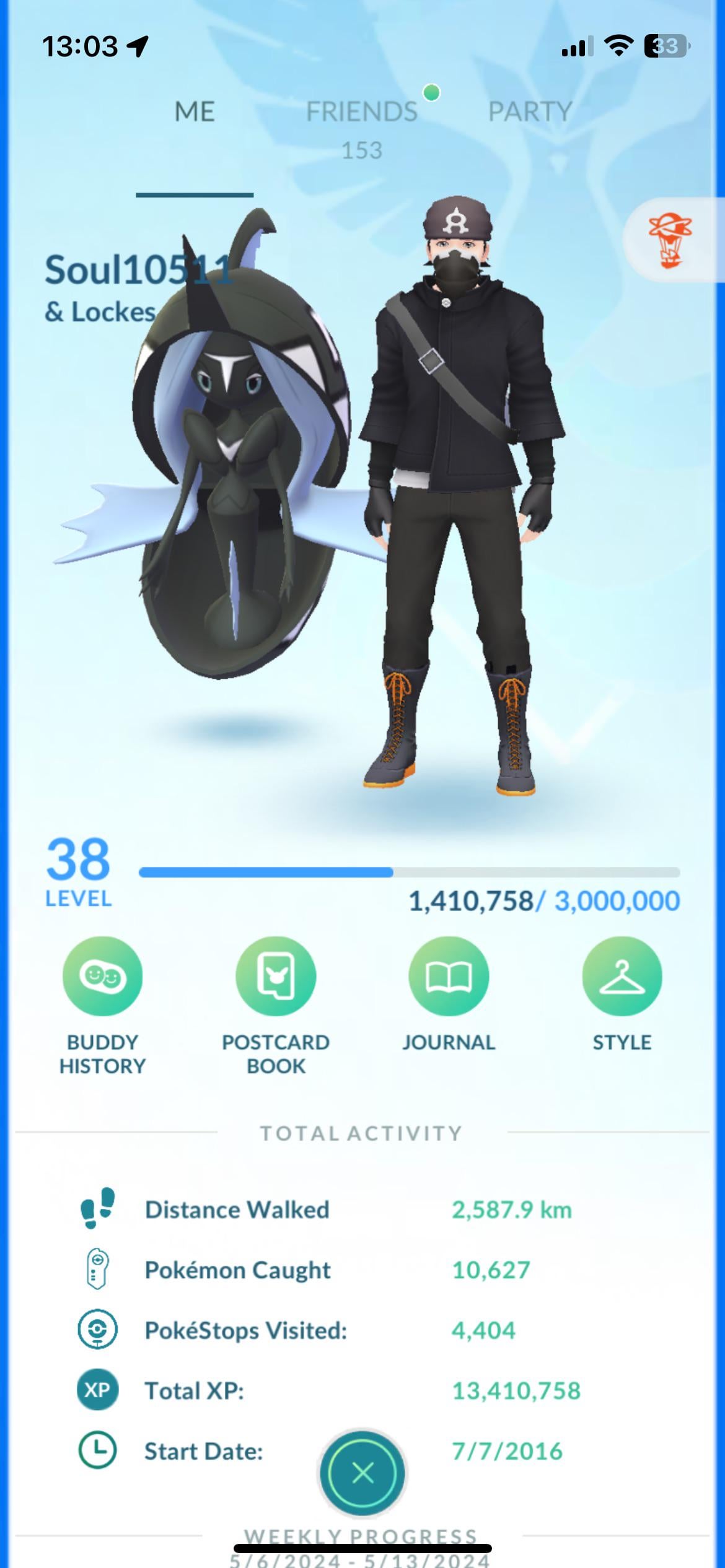Tap the trainer avatar
725x1568 pixels.
[x=459, y=495]
